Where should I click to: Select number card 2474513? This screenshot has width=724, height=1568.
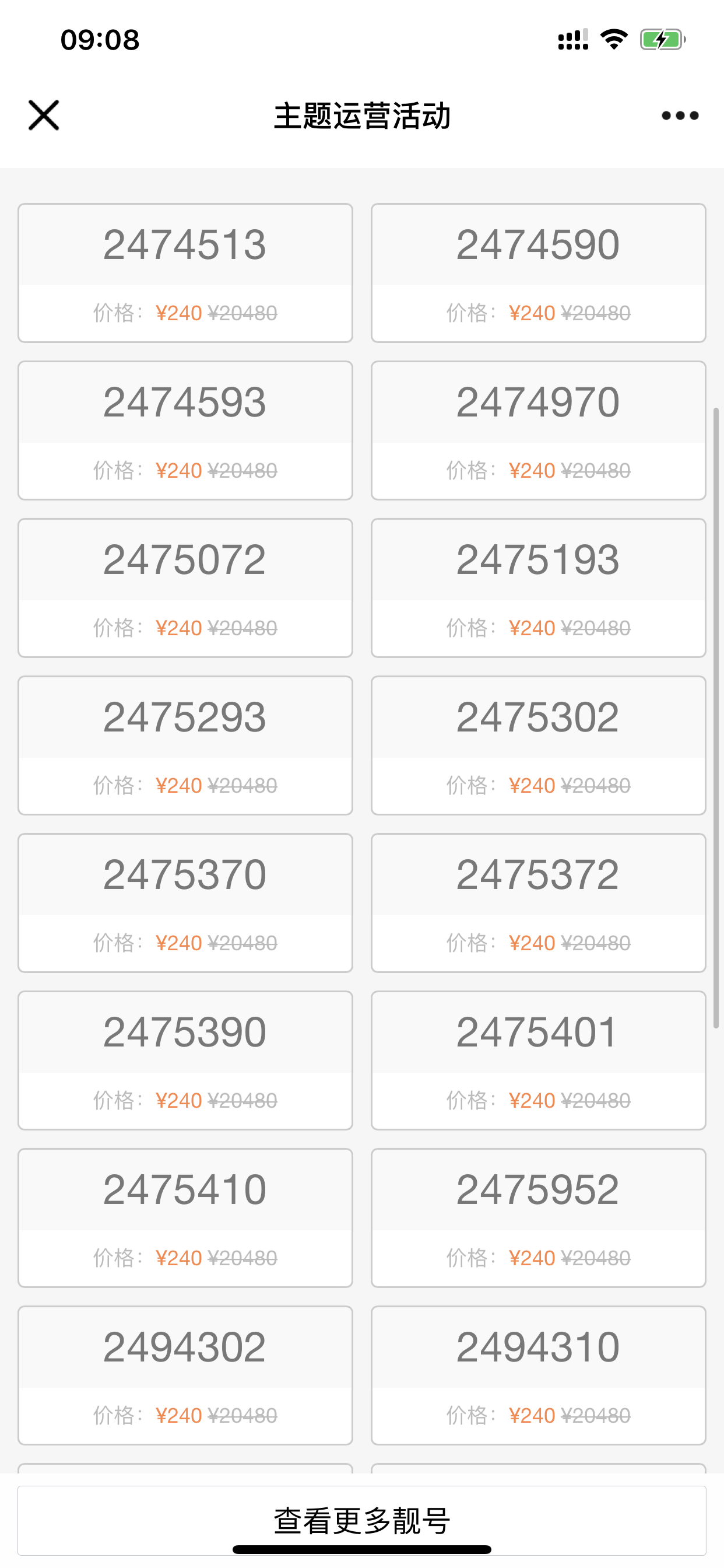point(185,272)
